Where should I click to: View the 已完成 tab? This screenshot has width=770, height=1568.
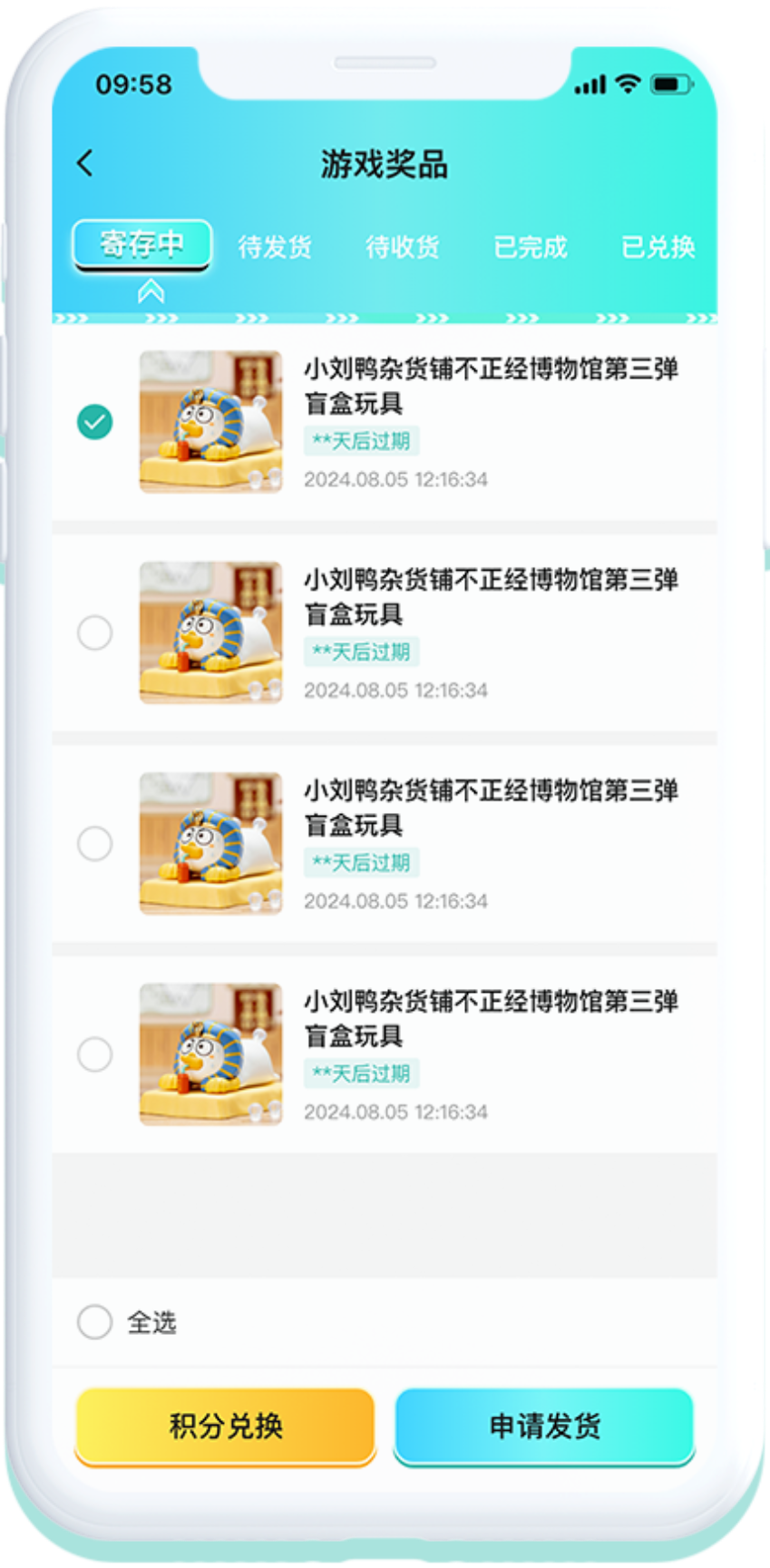click(530, 247)
